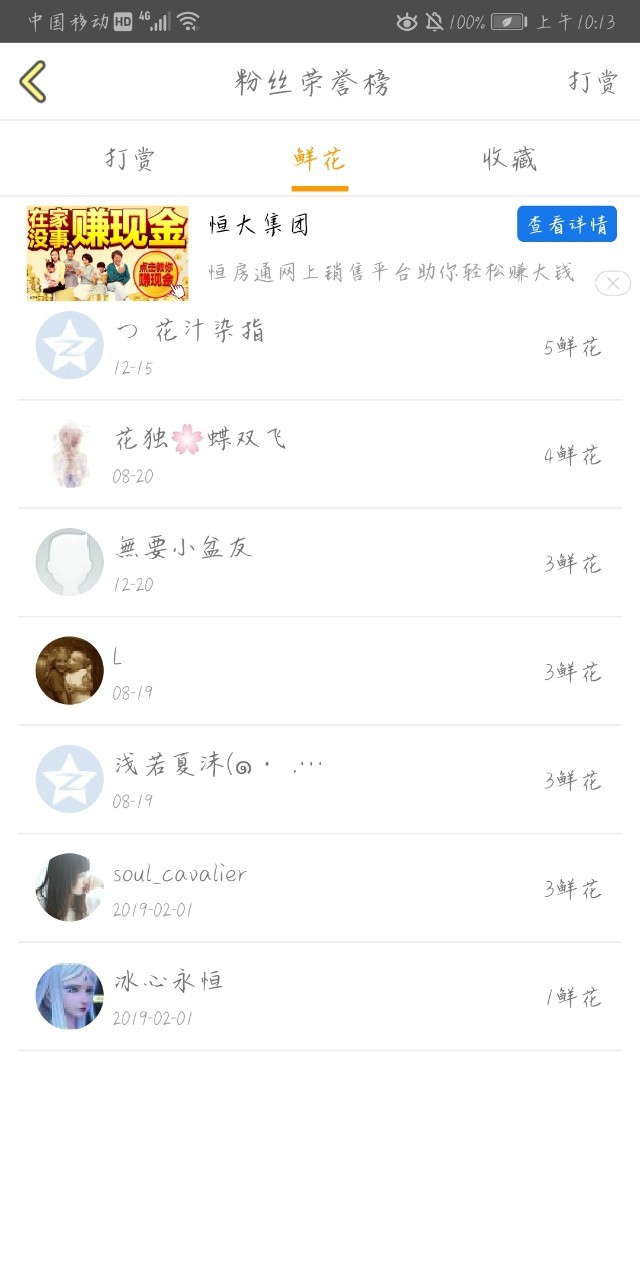The image size is (640, 1280).
Task: Tap the 查看详情 ad button
Action: coord(567,224)
